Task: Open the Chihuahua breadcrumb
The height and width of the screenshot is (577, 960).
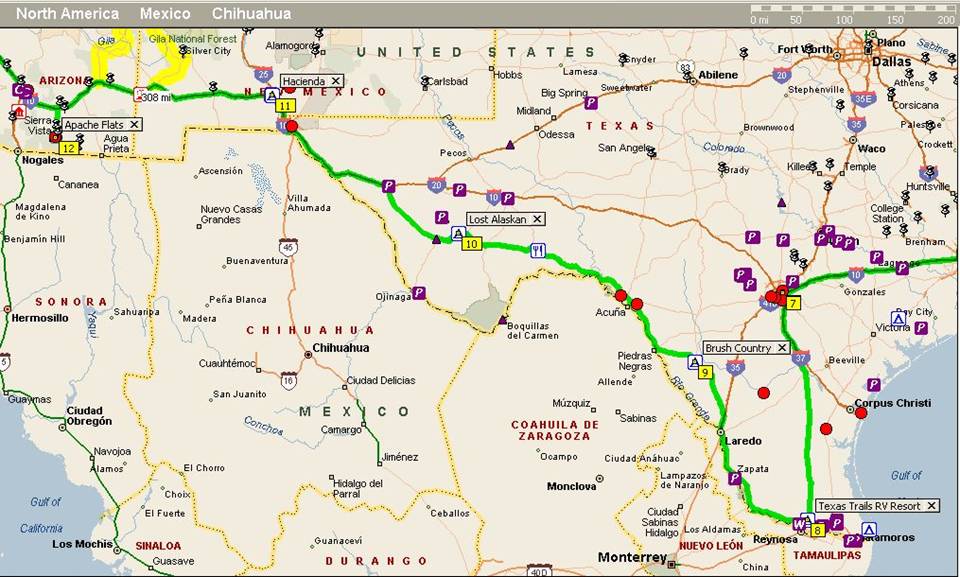Action: tap(252, 14)
